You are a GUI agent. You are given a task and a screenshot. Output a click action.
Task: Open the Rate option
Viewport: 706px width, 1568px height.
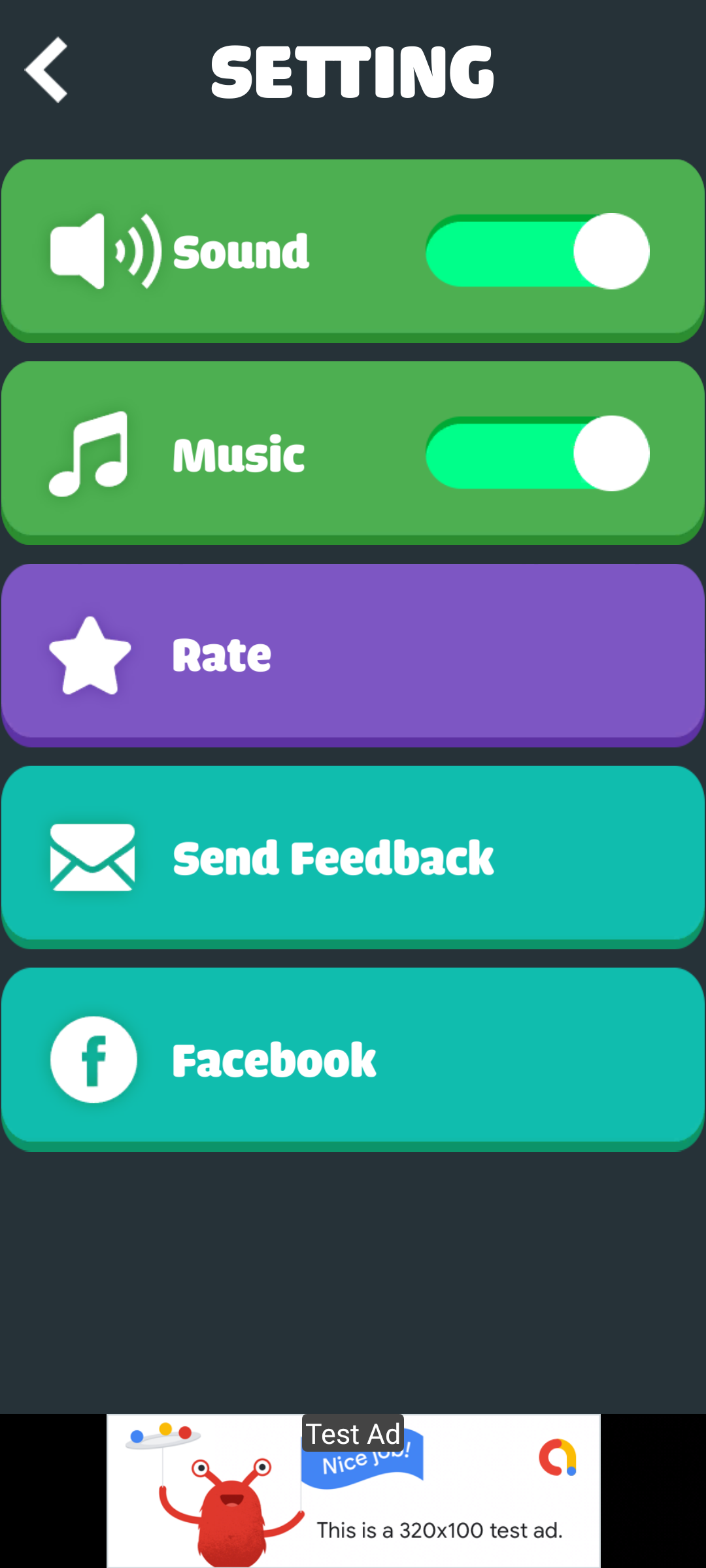click(353, 655)
